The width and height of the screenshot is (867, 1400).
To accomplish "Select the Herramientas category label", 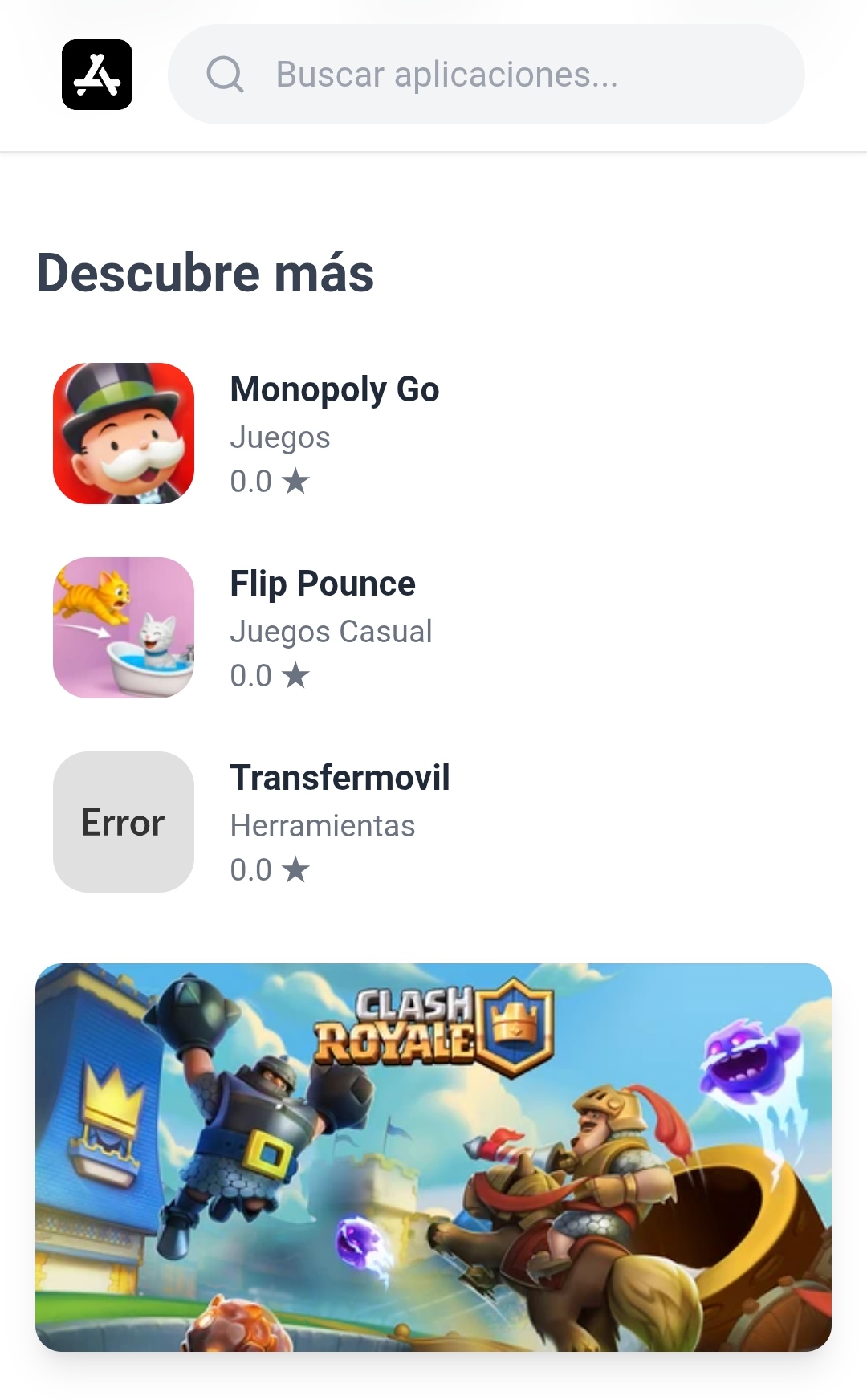I will (x=323, y=825).
